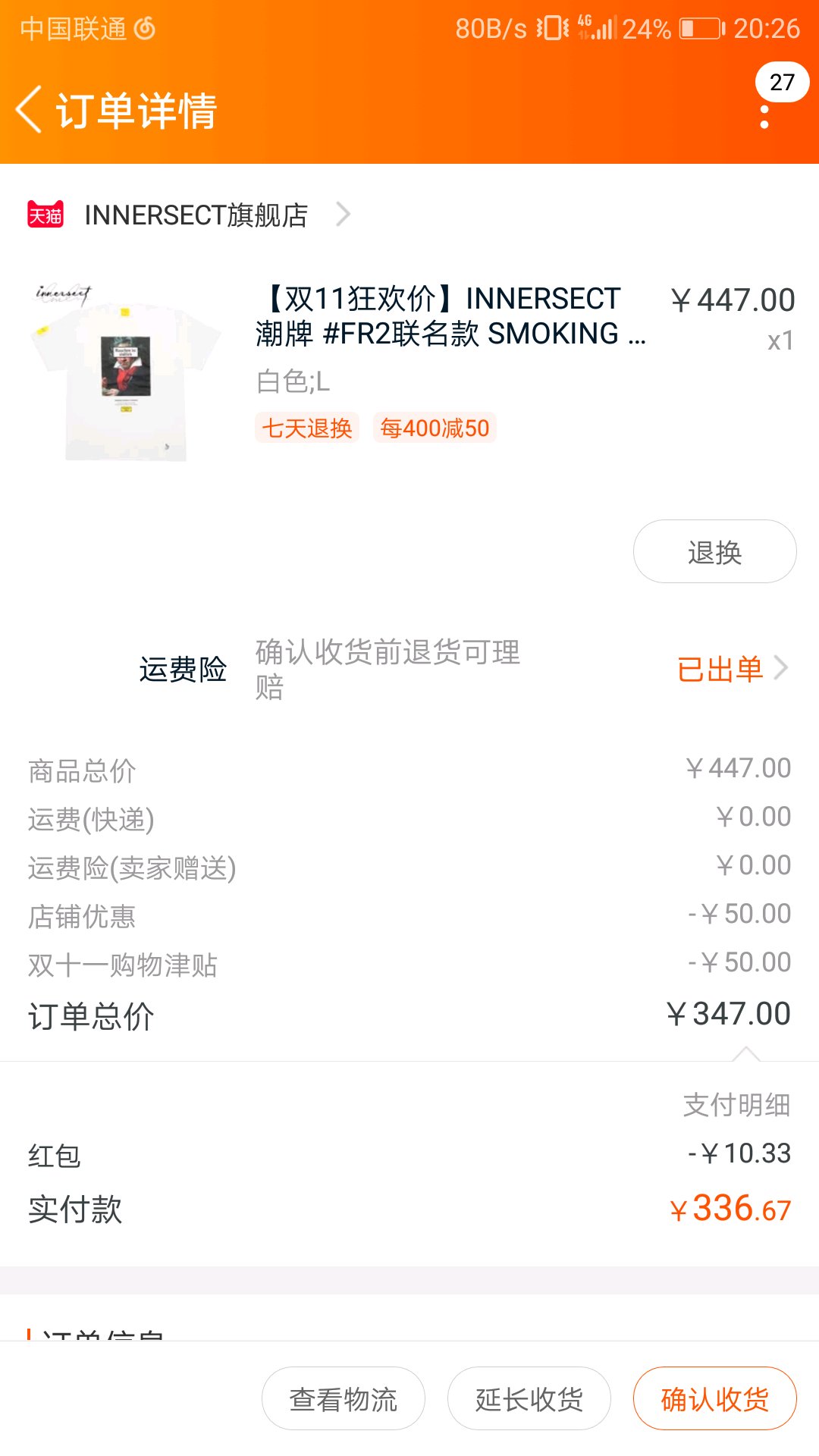Tap 延长收货 to extend receipt
Image resolution: width=819 pixels, height=1456 pixels.
coord(529,1398)
